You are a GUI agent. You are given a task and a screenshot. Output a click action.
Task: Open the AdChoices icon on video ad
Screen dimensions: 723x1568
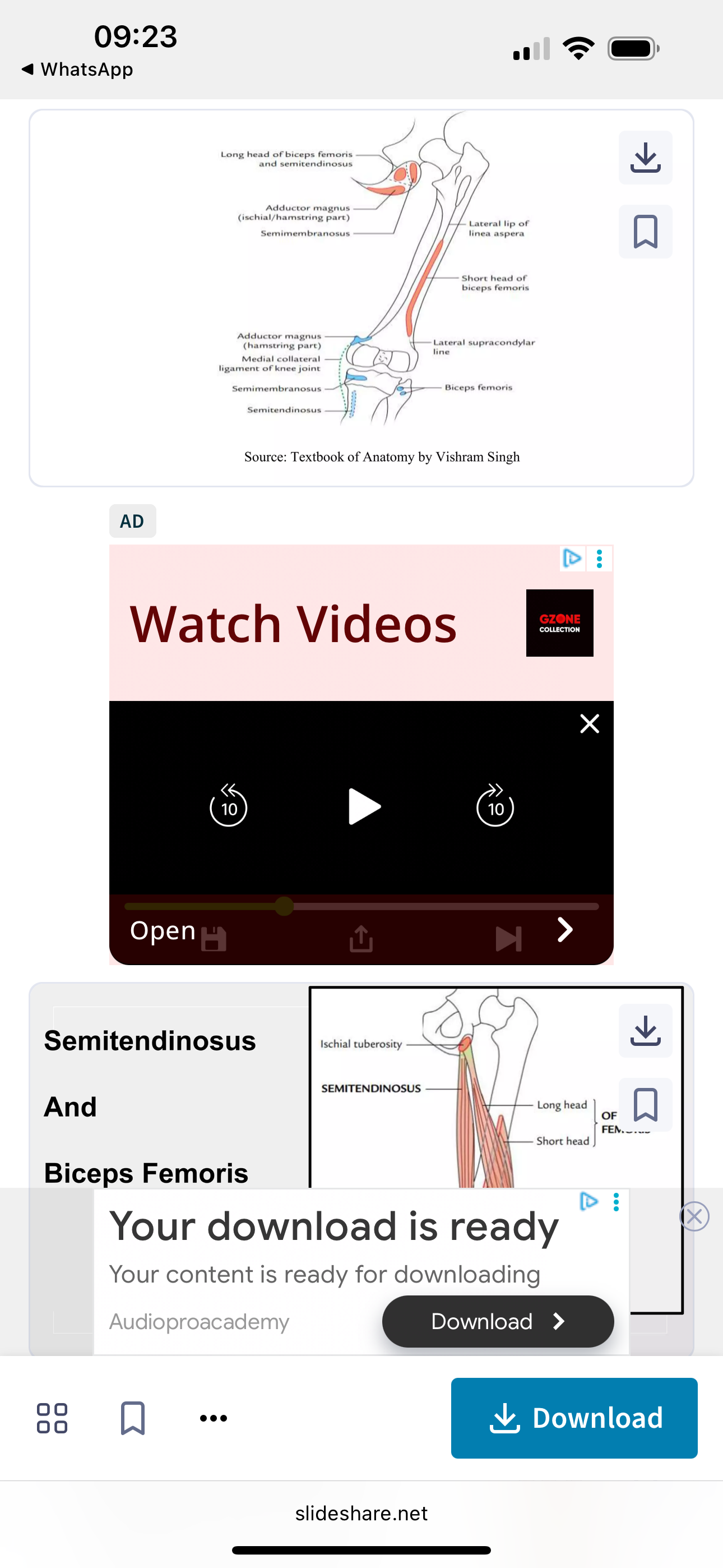click(572, 558)
